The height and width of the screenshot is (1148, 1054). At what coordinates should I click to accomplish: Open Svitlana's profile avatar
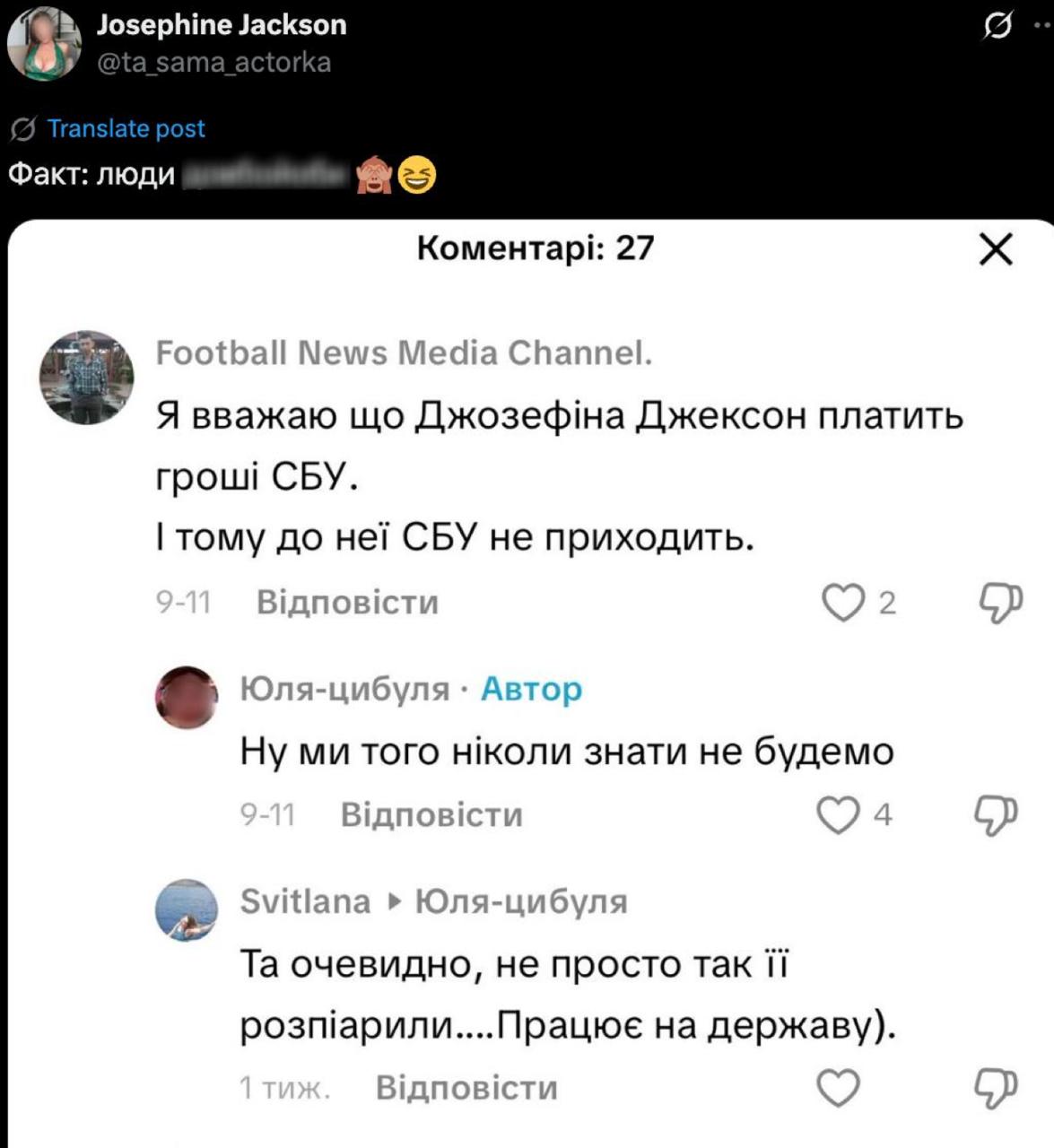tap(187, 909)
